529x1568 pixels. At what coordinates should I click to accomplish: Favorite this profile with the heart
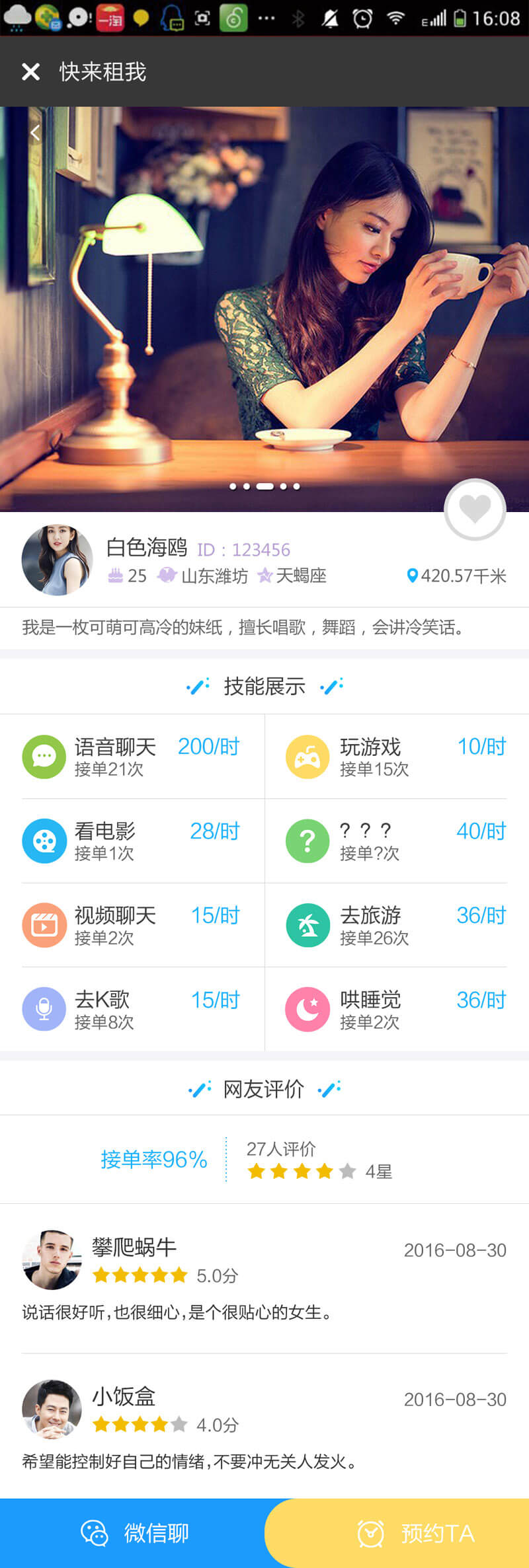[x=475, y=509]
